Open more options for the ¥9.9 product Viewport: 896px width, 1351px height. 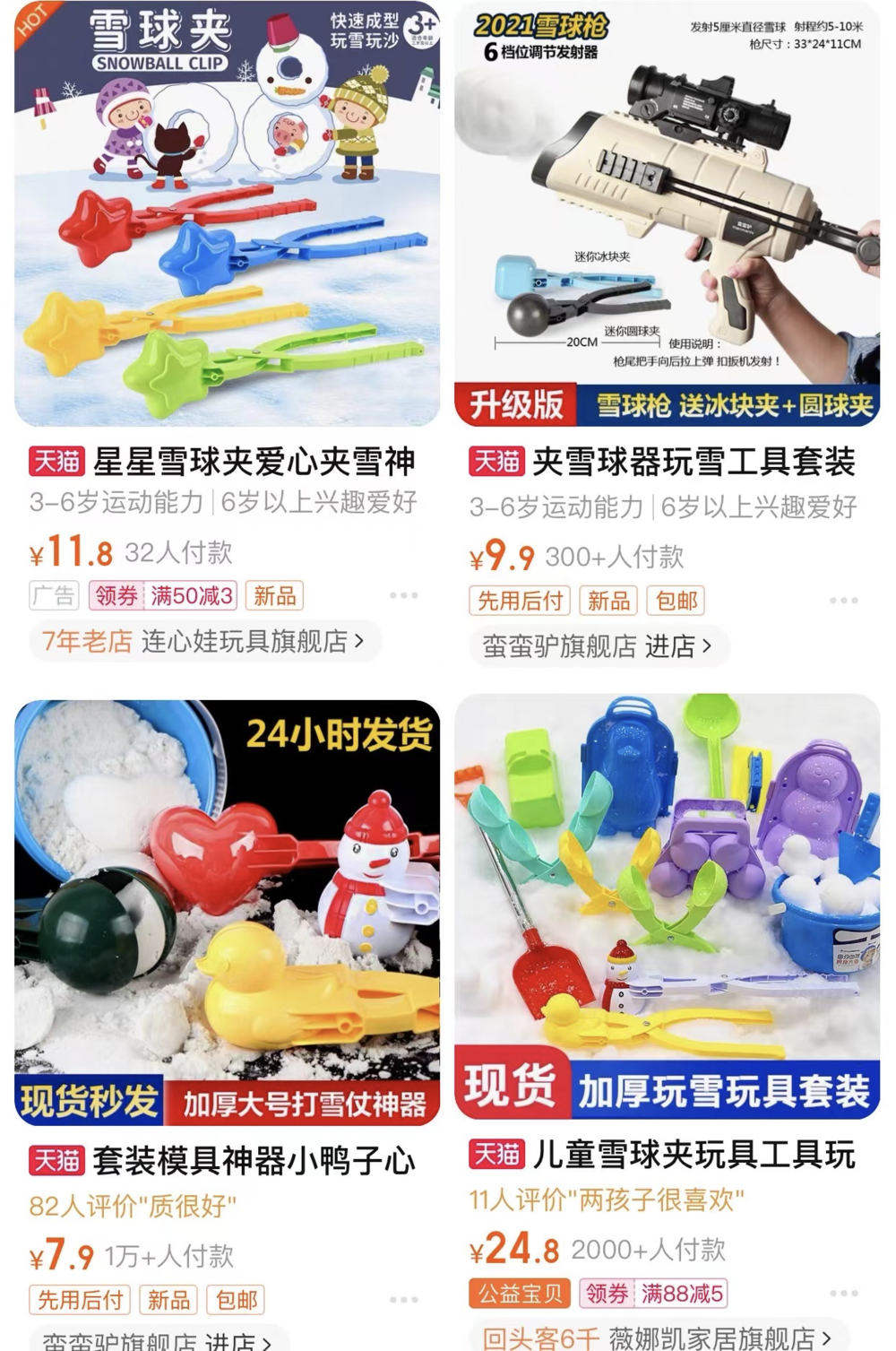pyautogui.click(x=843, y=601)
